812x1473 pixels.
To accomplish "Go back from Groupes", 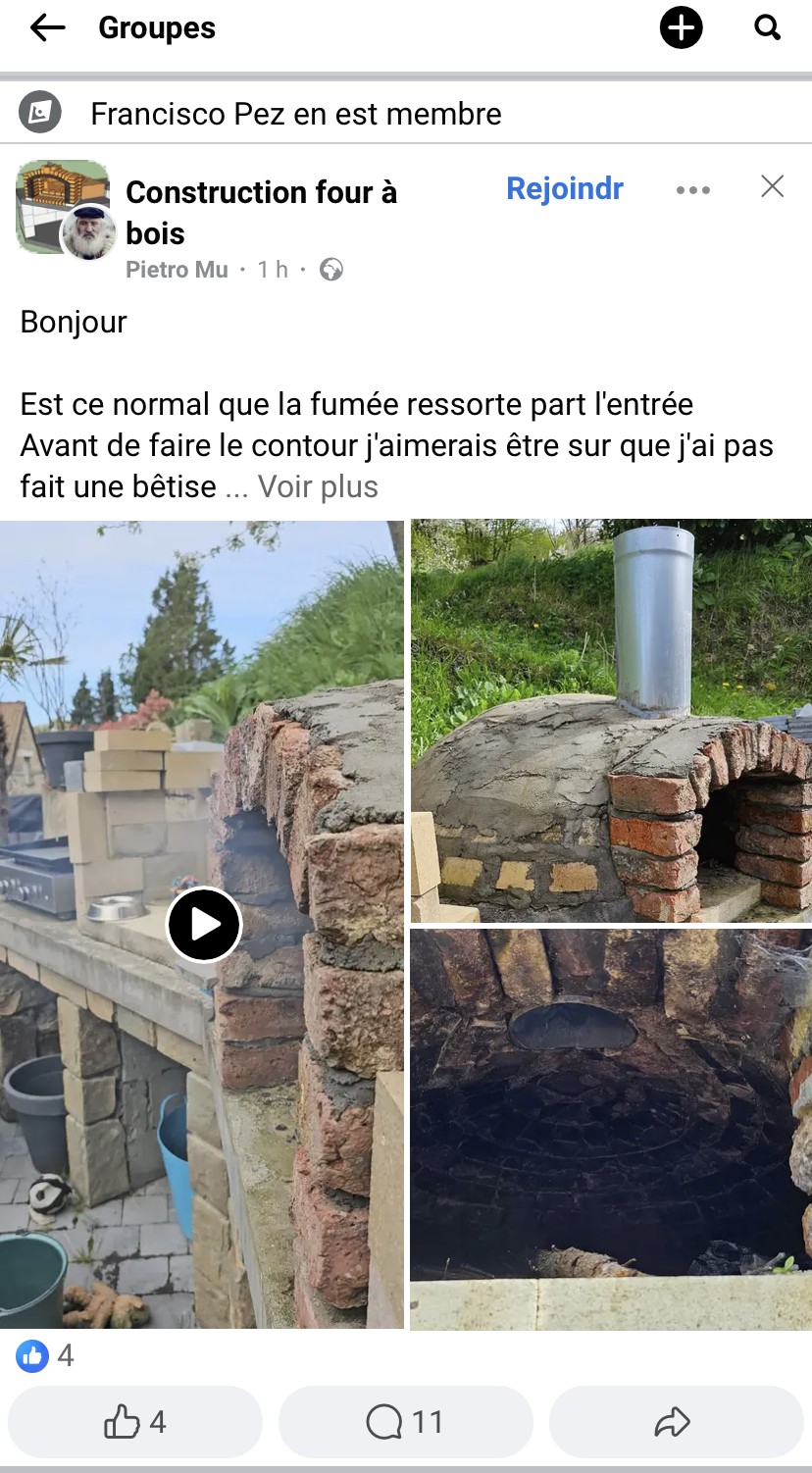I will click(x=47, y=28).
